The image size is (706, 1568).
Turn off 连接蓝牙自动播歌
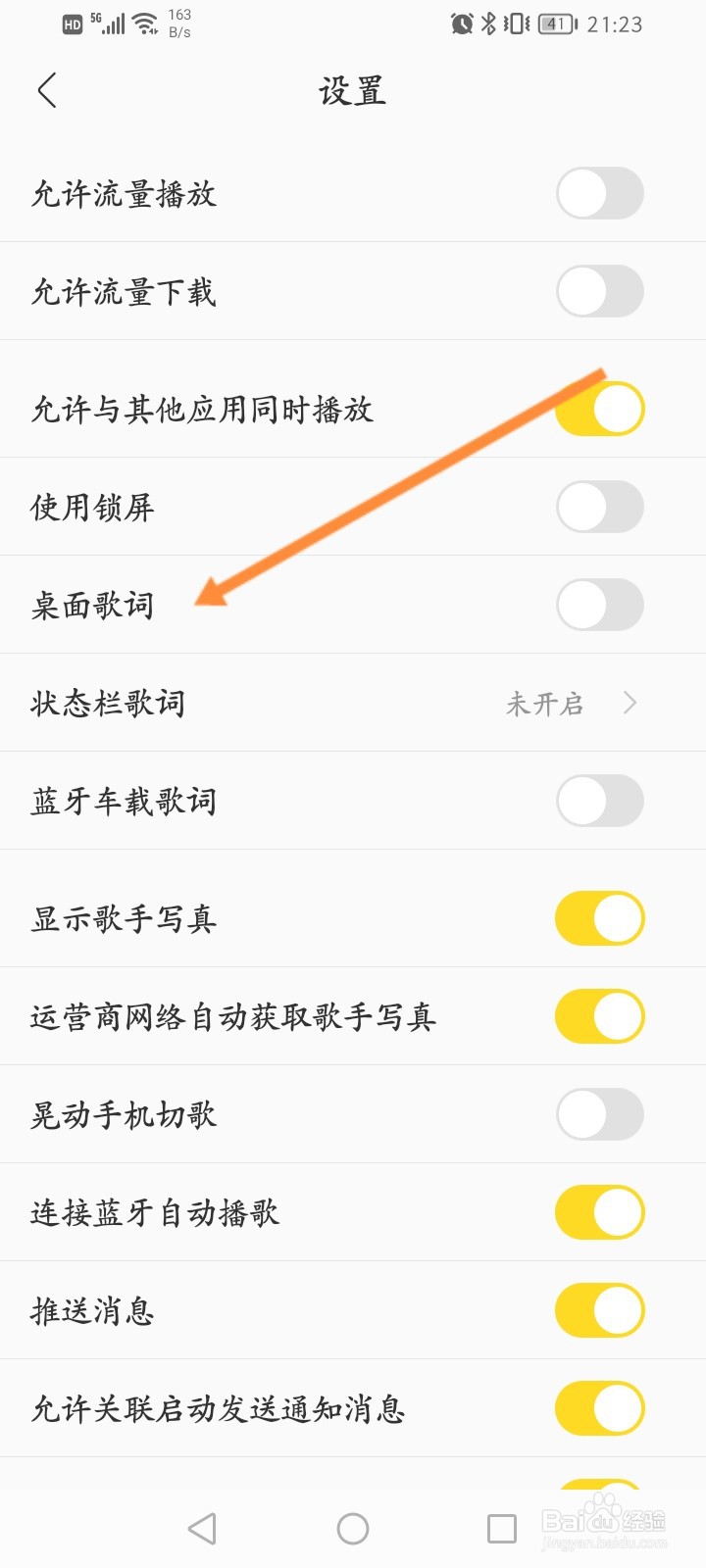(600, 1212)
